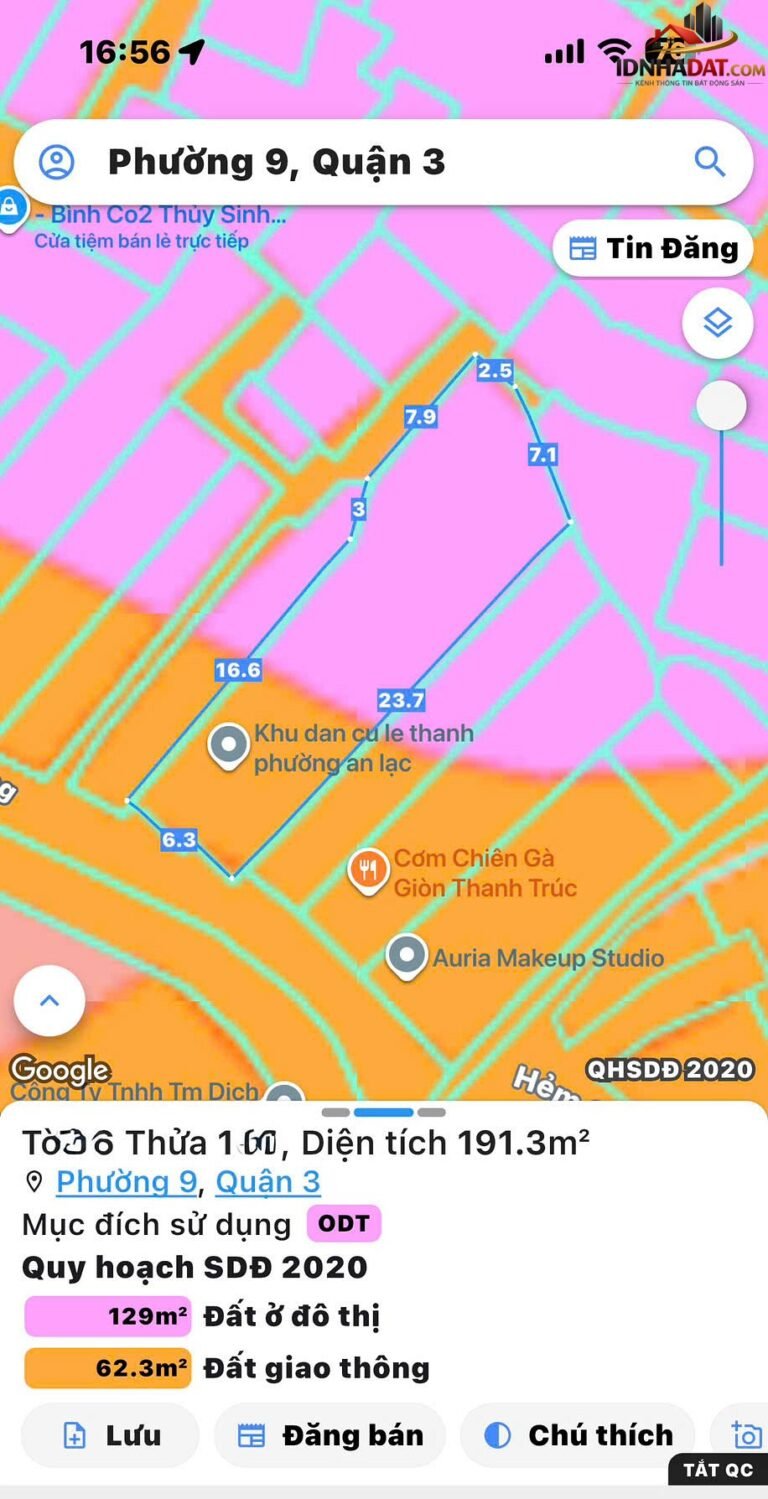Dismiss ads with TẮT QC
The width and height of the screenshot is (768, 1499).
pyautogui.click(x=718, y=1469)
